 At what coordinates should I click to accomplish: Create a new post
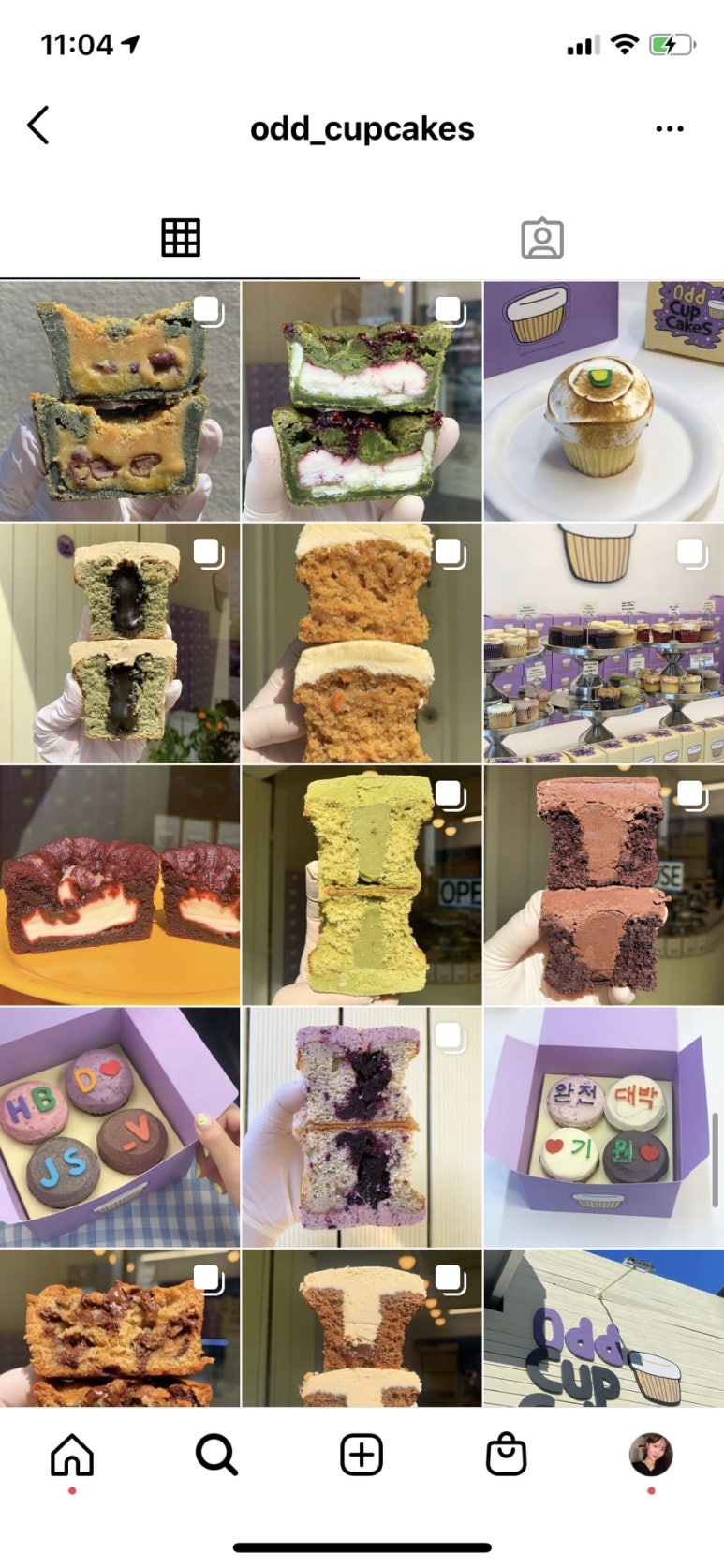[x=362, y=1455]
